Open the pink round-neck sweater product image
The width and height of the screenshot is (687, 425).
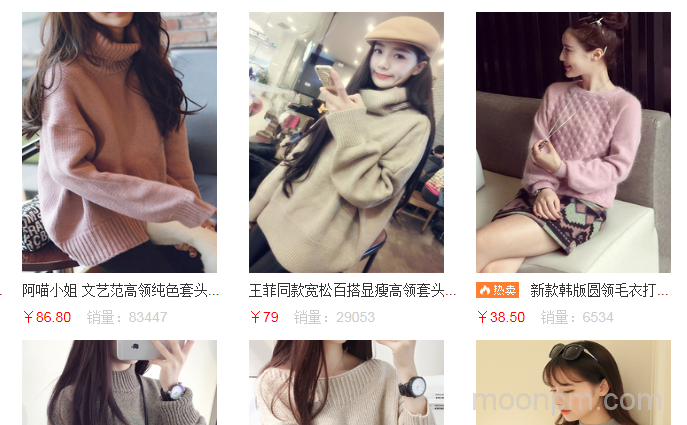coord(573,142)
